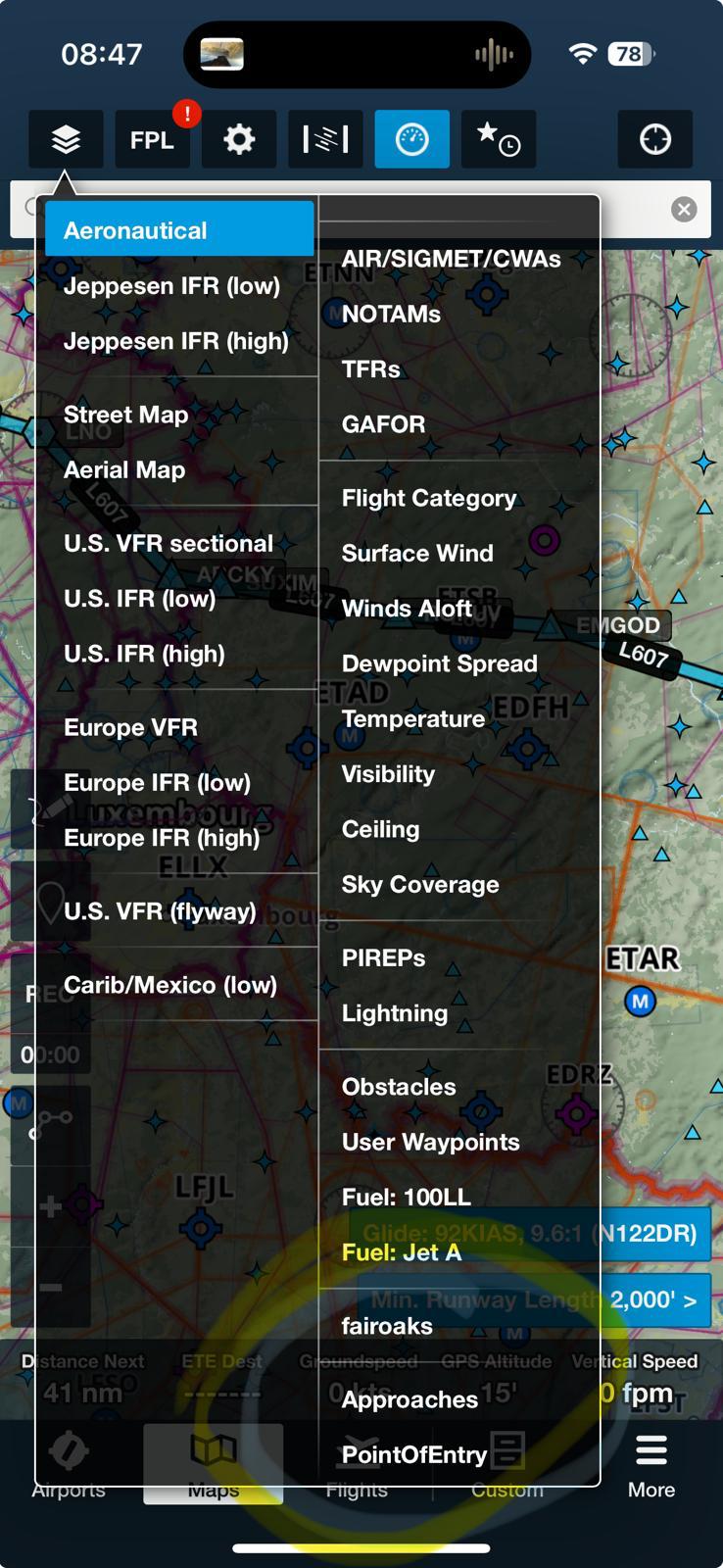Switch base map to Europe VFR
Viewport: 723px width, 1568px height.
pyautogui.click(x=129, y=727)
